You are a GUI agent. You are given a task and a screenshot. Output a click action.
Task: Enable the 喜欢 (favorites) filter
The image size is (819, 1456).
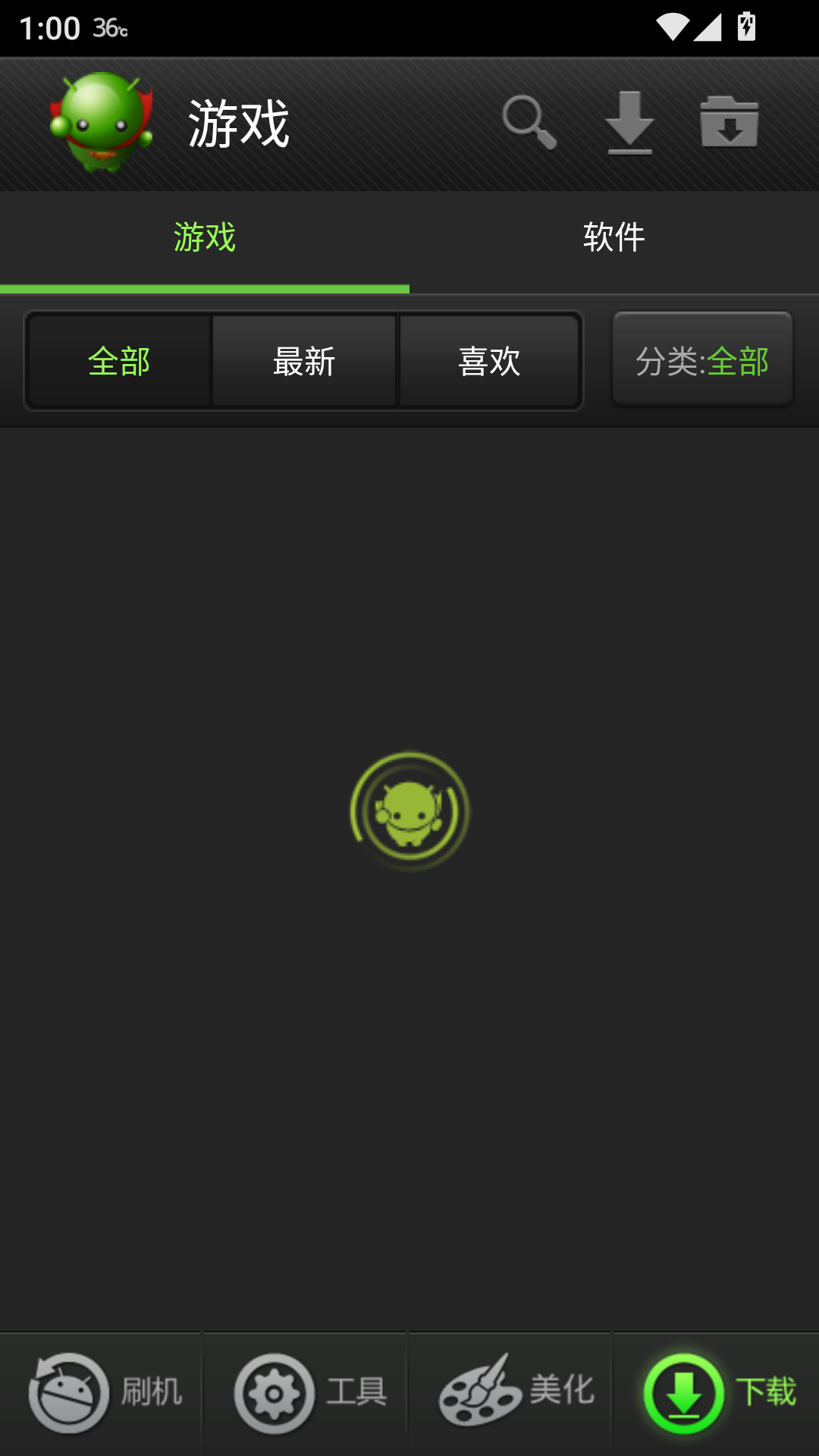(489, 362)
